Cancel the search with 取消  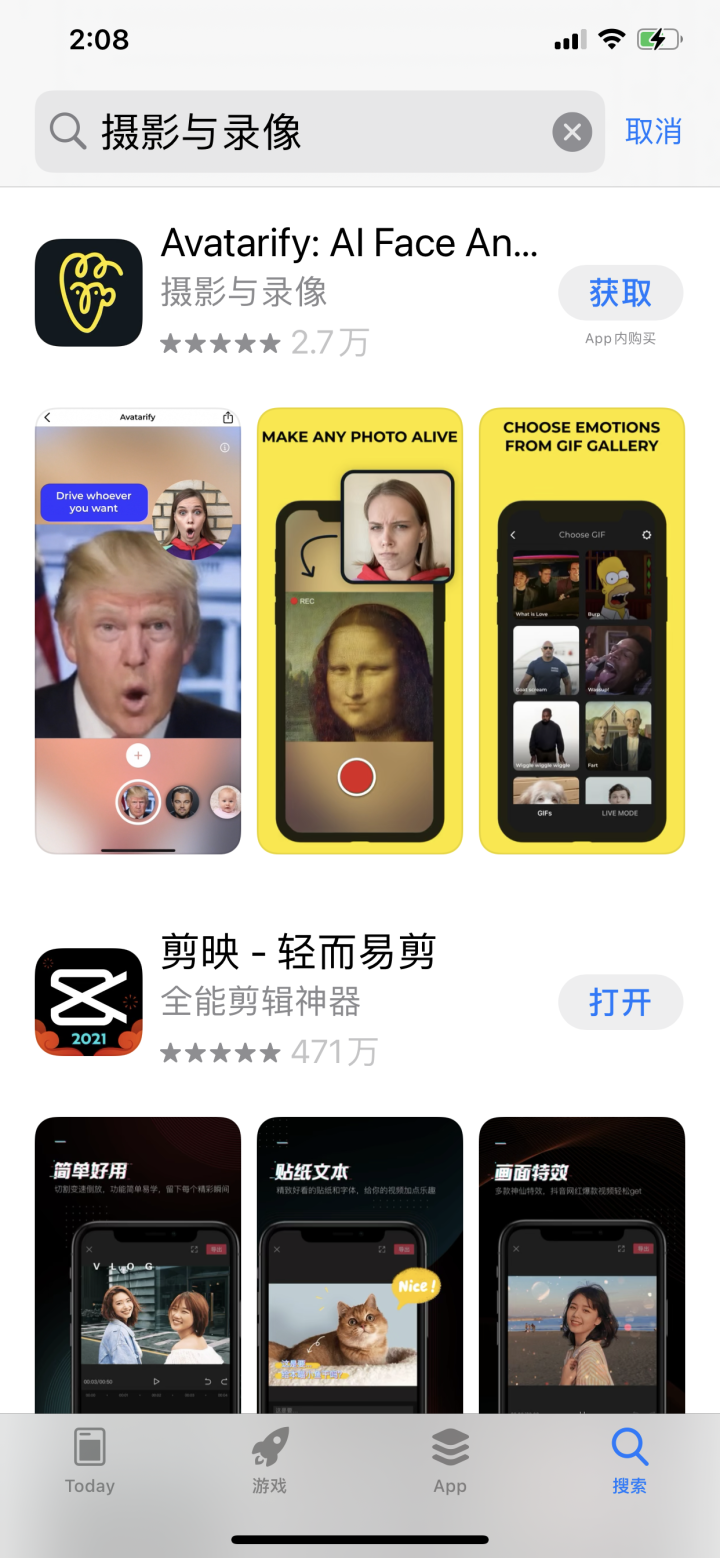click(x=653, y=131)
